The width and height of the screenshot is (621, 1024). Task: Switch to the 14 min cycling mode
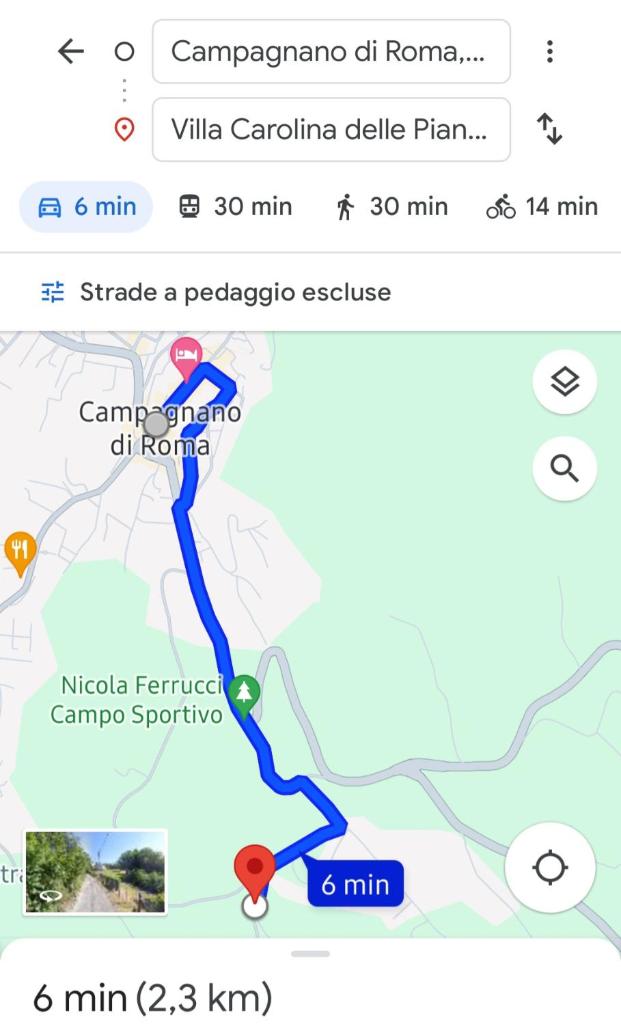coord(542,207)
